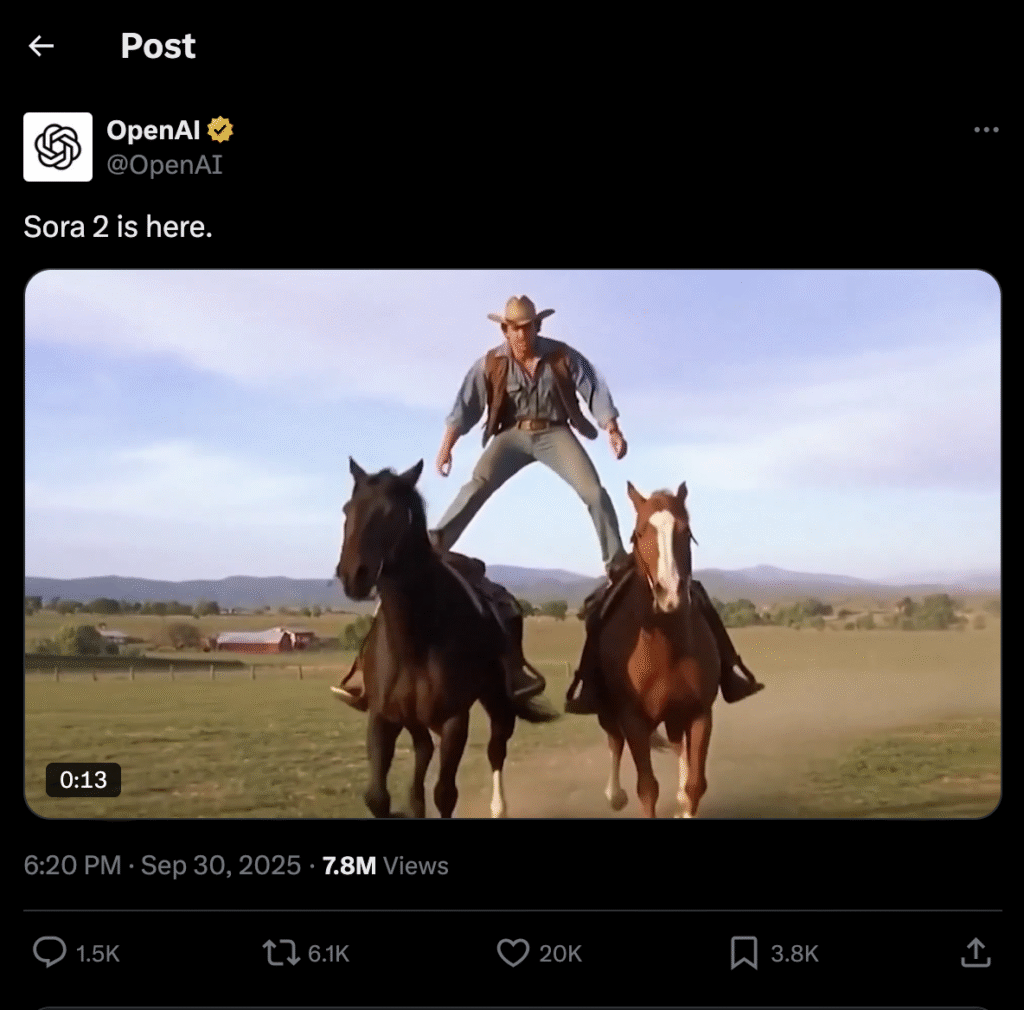The width and height of the screenshot is (1024, 1010).
Task: Play the Sora 2 video
Action: [512, 543]
